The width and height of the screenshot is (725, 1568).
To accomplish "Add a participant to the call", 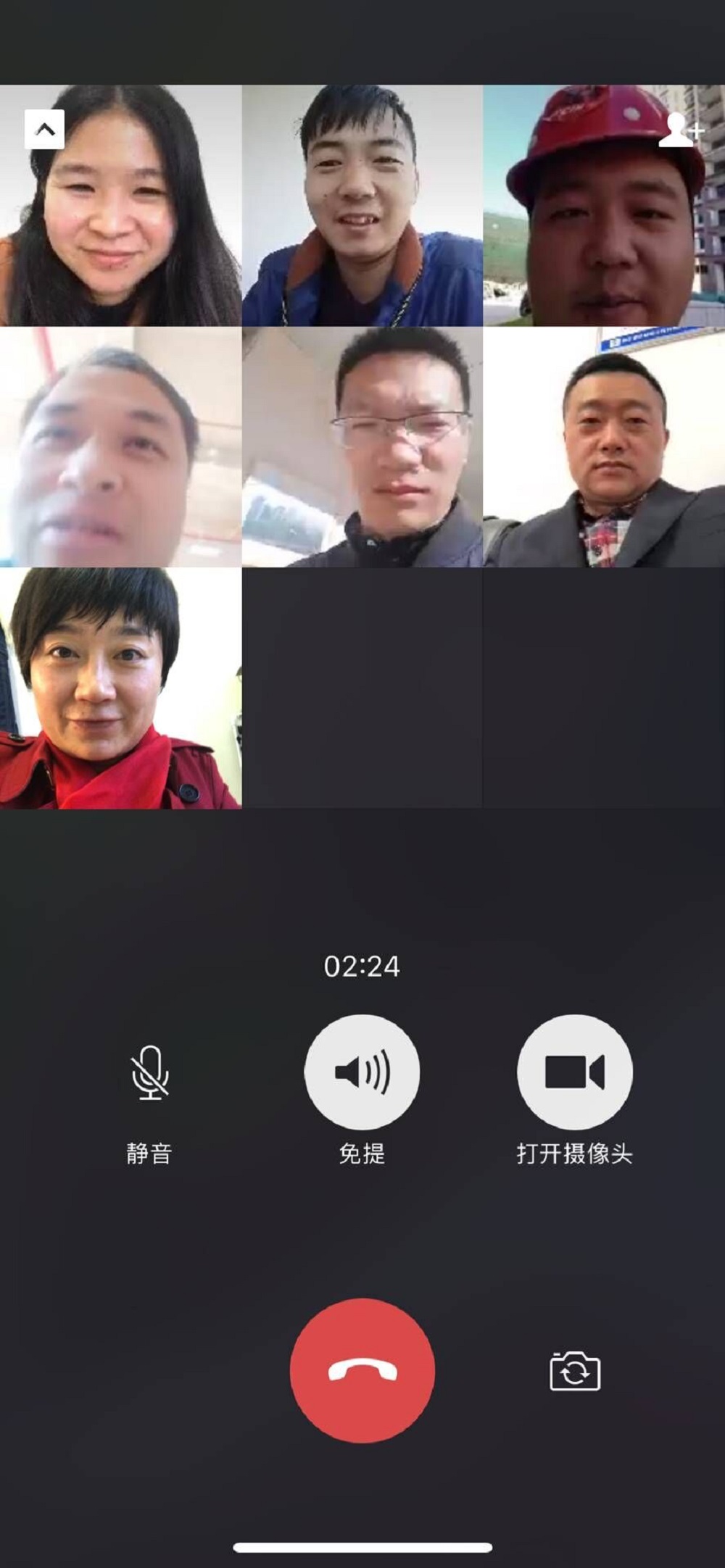I will (680, 130).
